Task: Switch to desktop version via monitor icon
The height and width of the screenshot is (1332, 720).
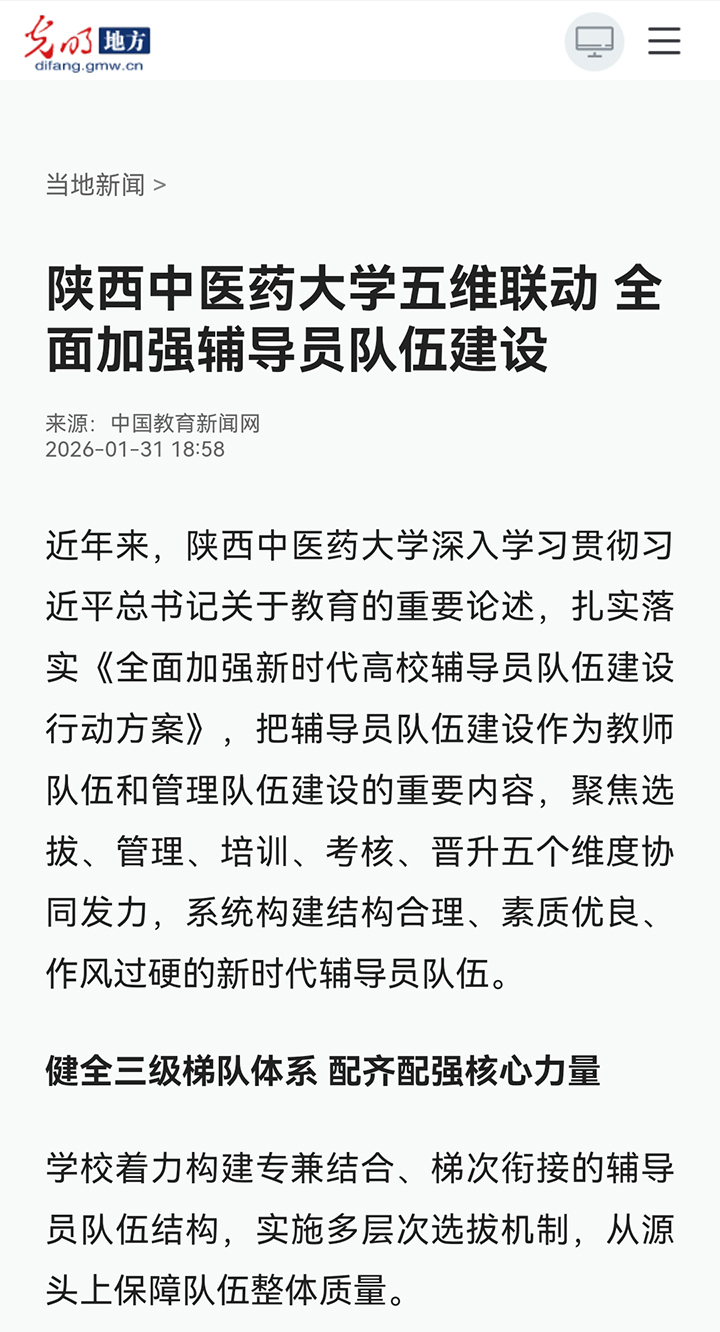Action: (594, 41)
